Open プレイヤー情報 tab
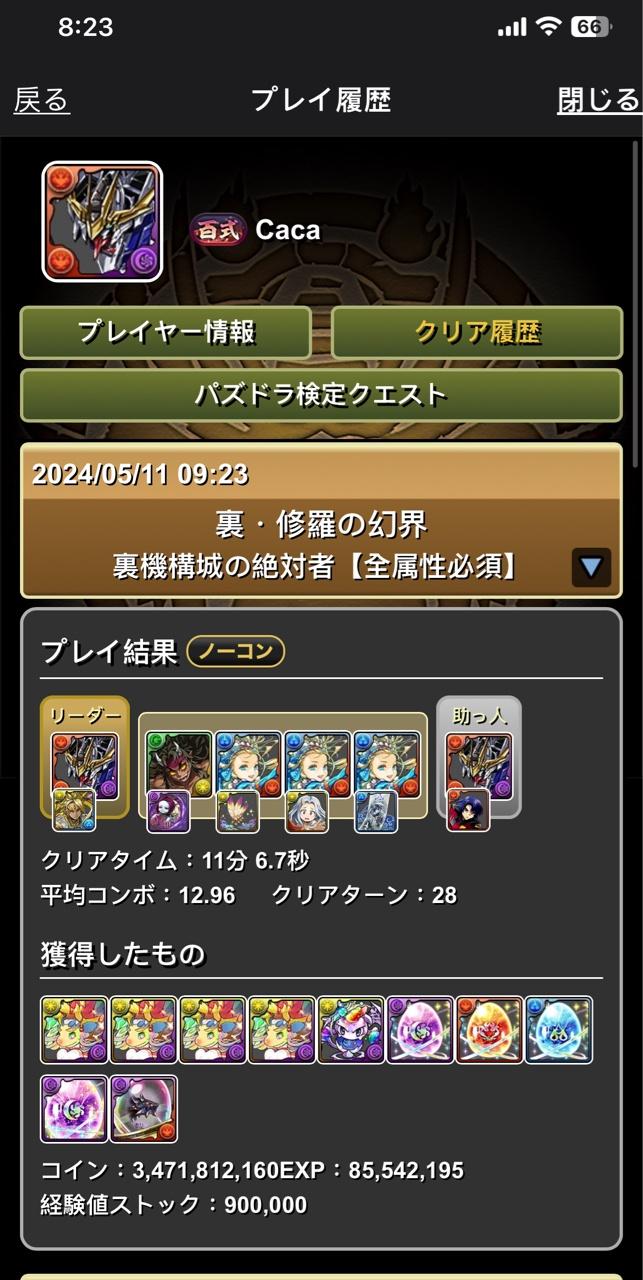The height and width of the screenshot is (1280, 643). coord(166,333)
